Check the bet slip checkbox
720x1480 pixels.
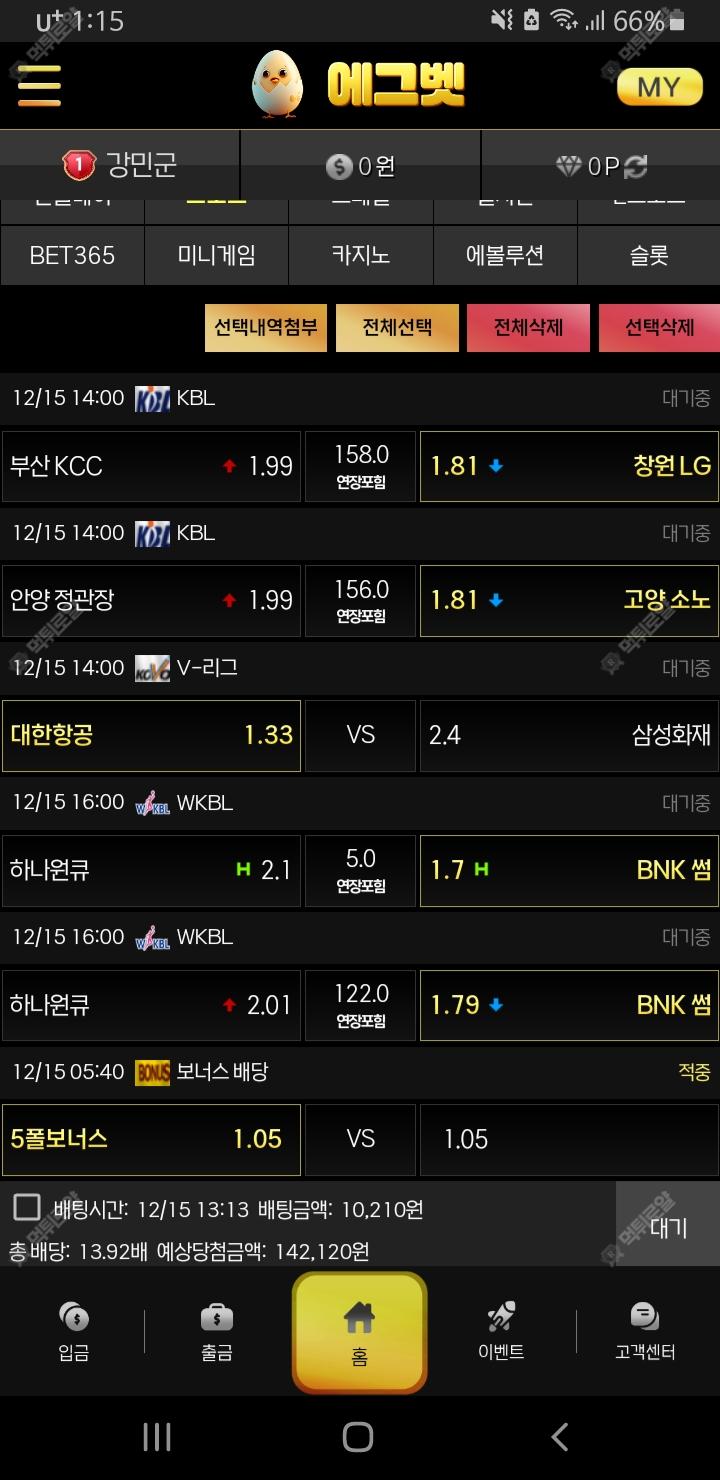[27, 1208]
